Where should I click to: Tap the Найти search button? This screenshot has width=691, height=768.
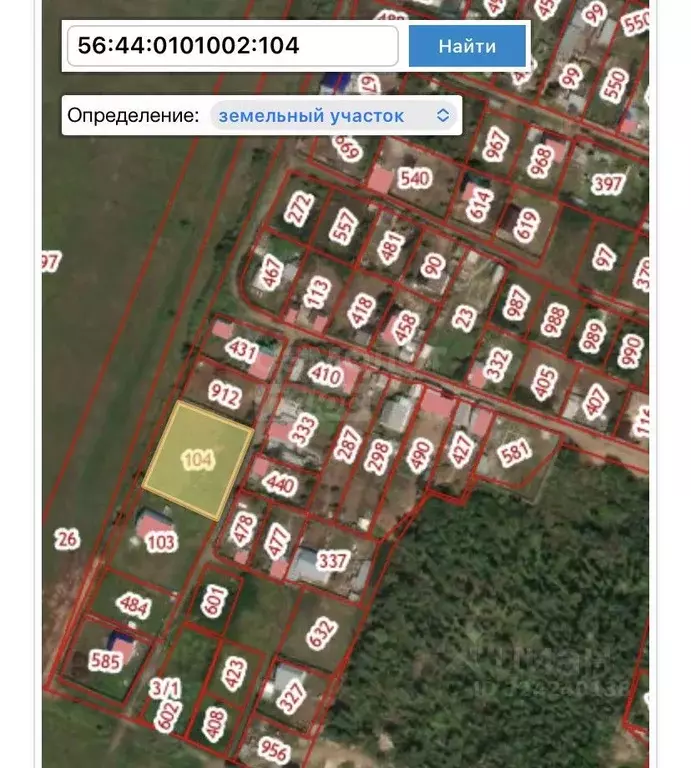tap(466, 46)
